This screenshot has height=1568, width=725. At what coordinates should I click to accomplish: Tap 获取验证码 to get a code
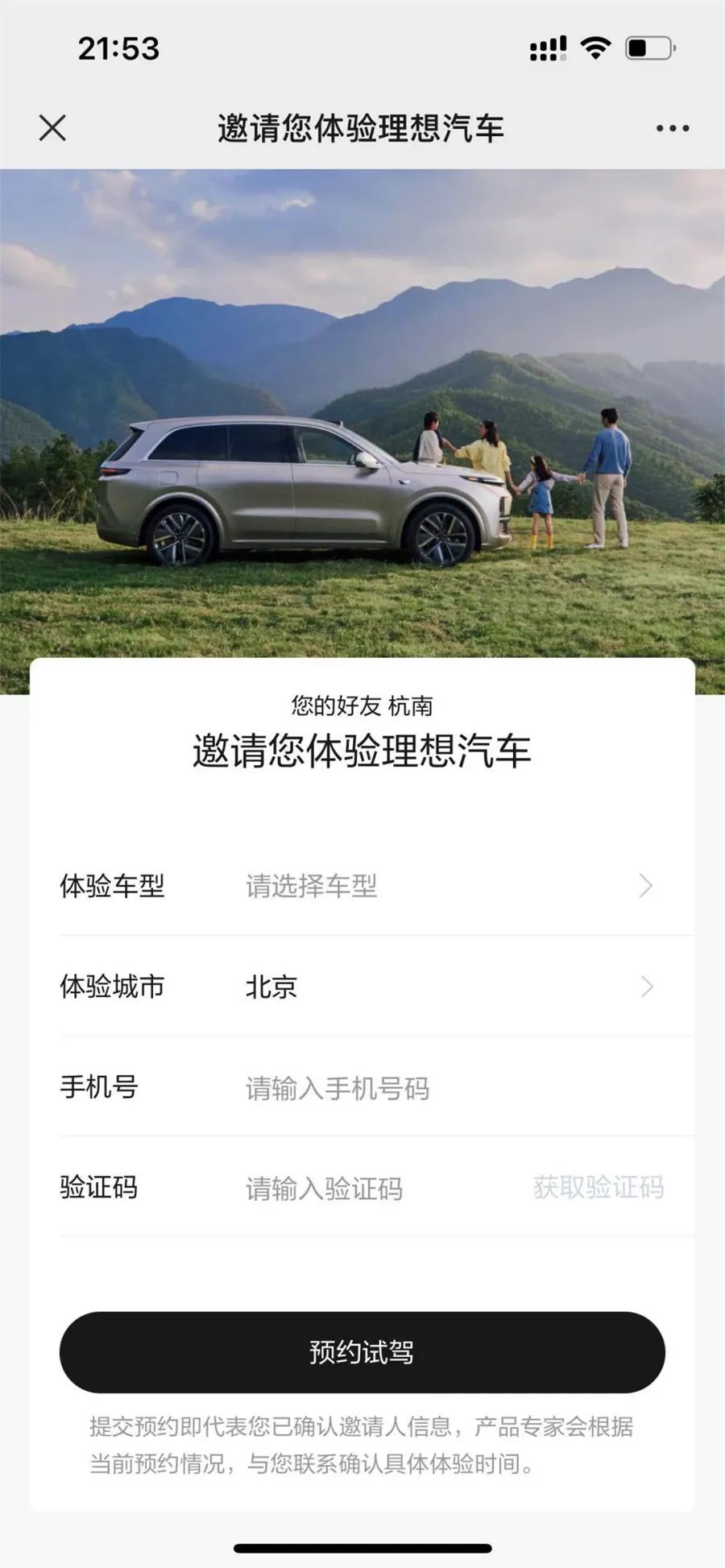(598, 1188)
